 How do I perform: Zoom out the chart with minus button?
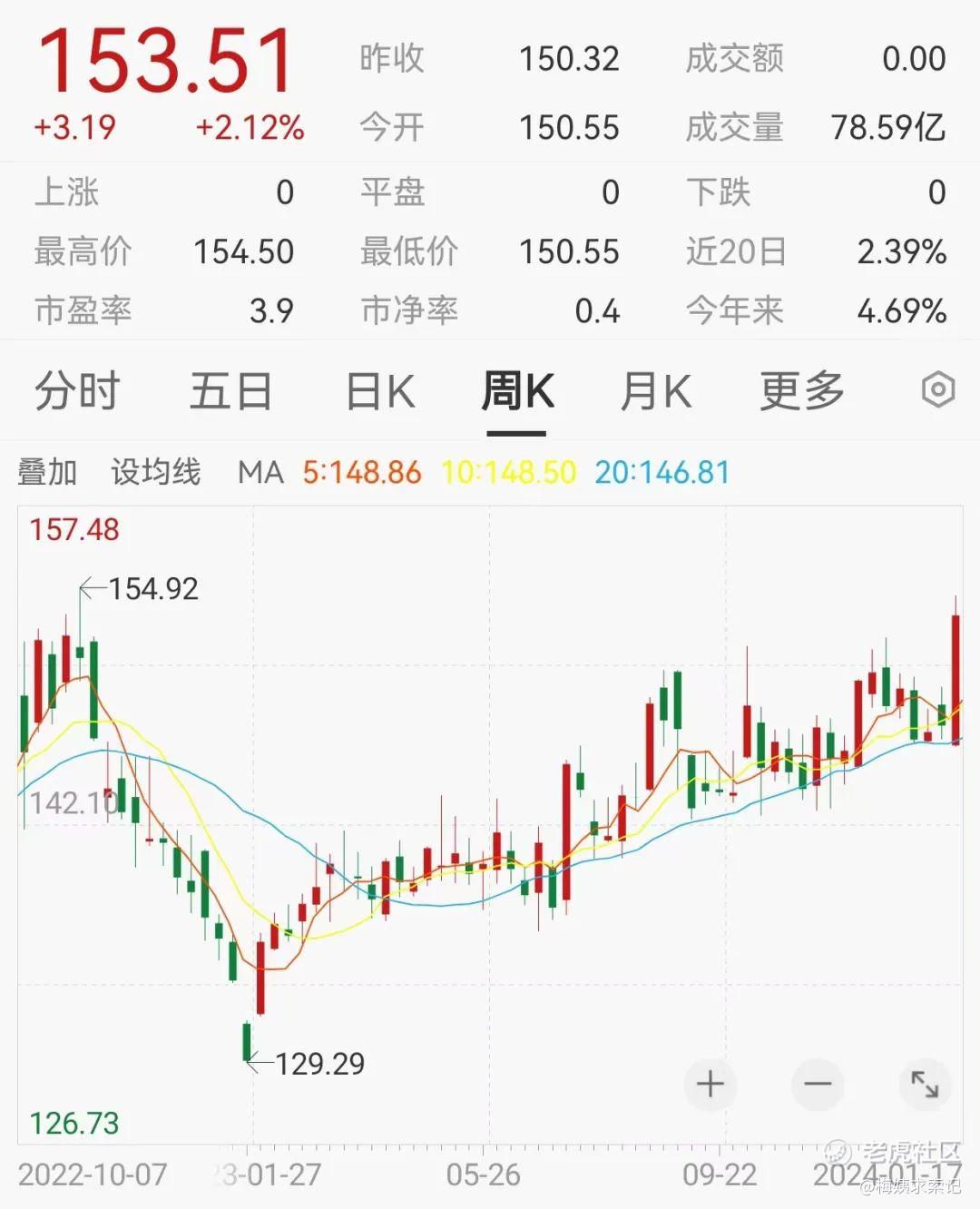(x=818, y=1084)
